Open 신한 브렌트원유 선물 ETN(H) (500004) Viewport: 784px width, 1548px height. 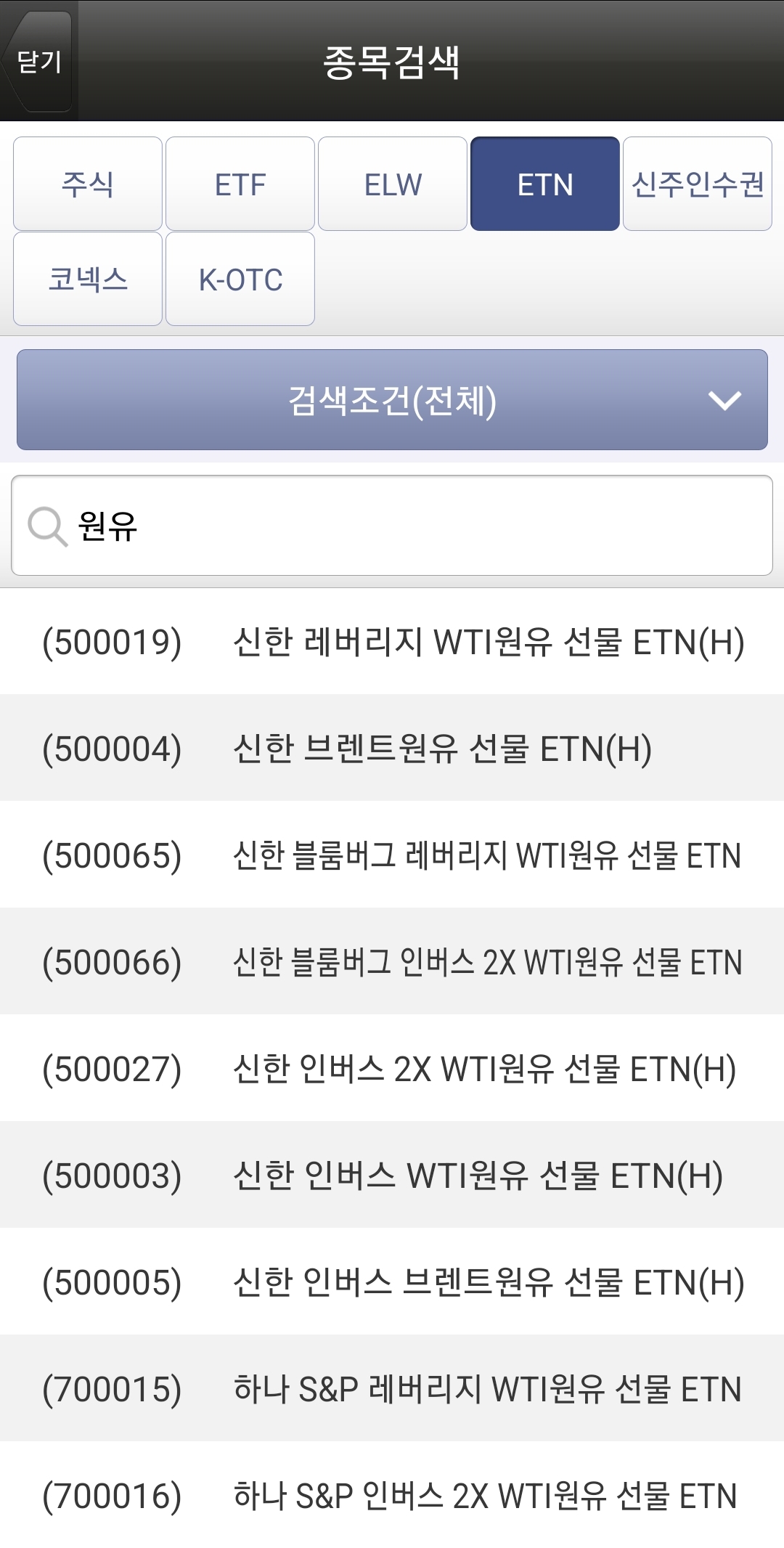point(392,749)
